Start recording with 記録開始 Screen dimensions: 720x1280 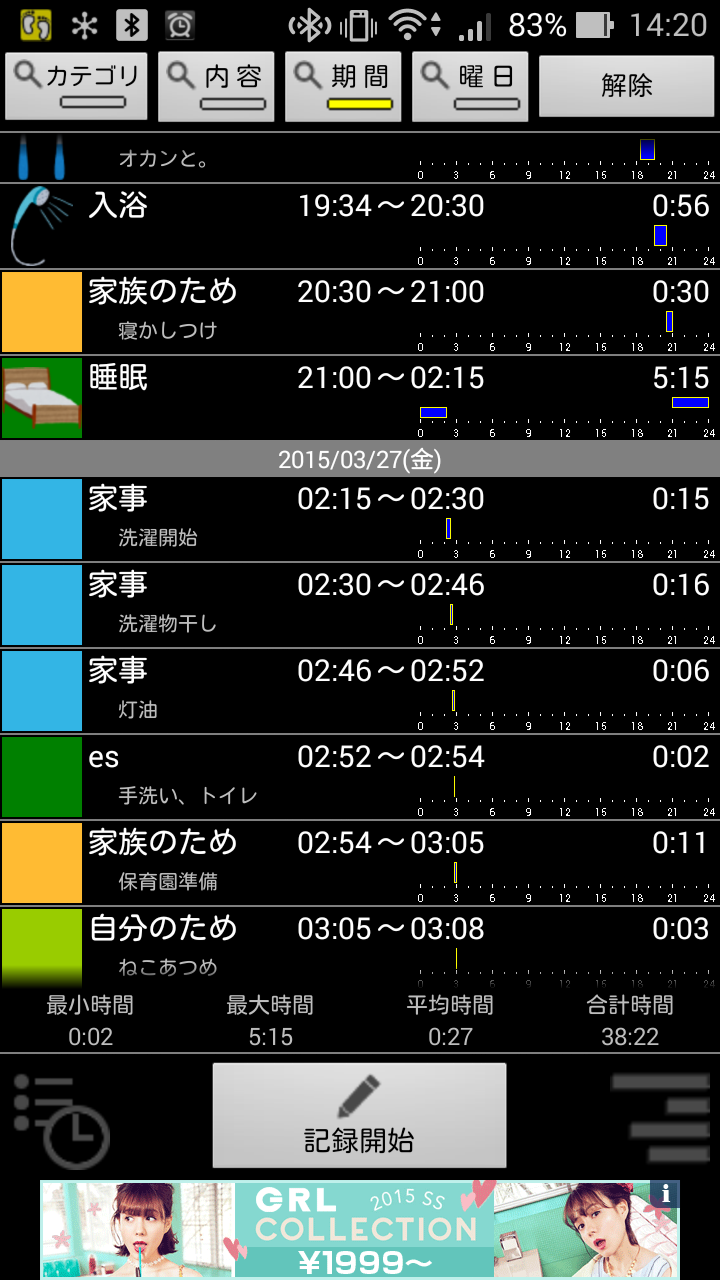point(359,1115)
